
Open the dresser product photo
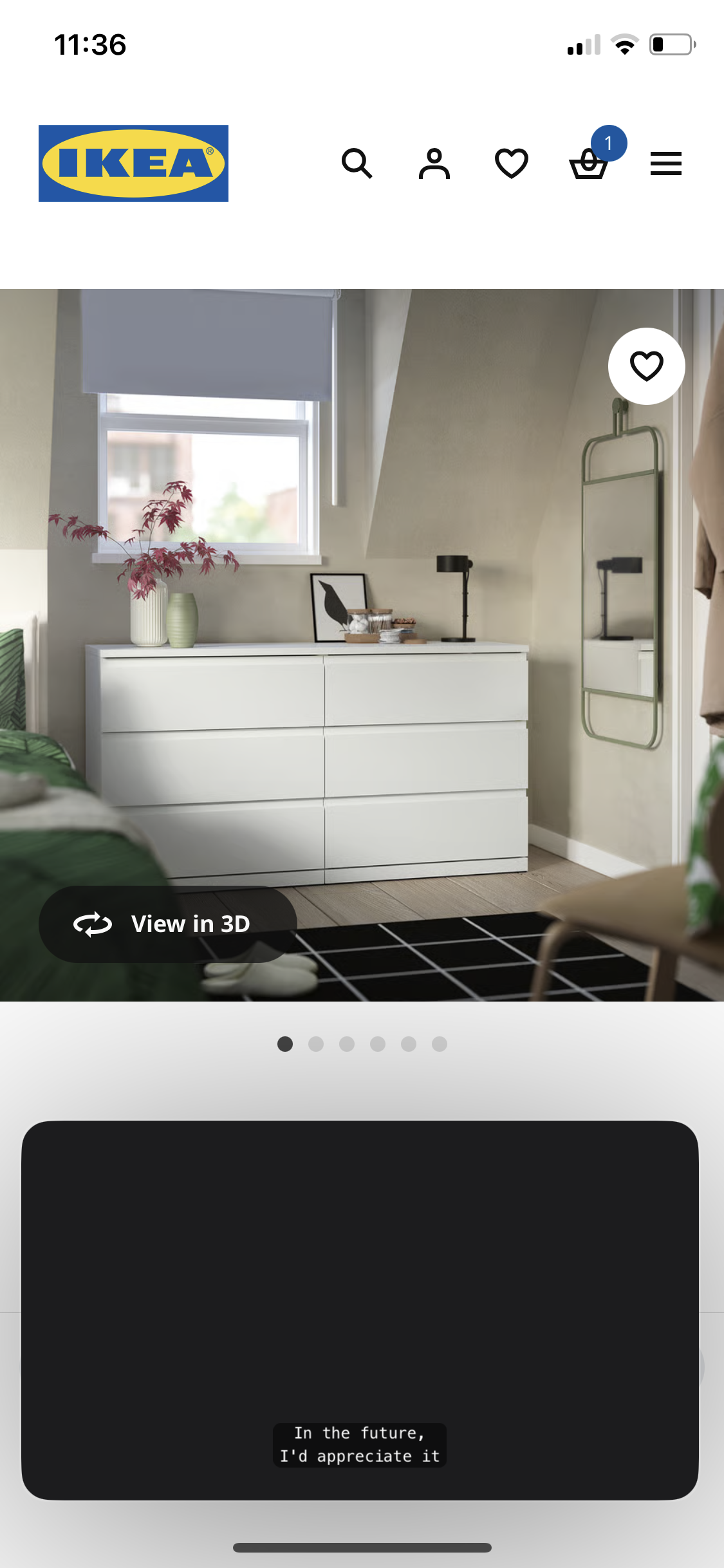(x=362, y=645)
